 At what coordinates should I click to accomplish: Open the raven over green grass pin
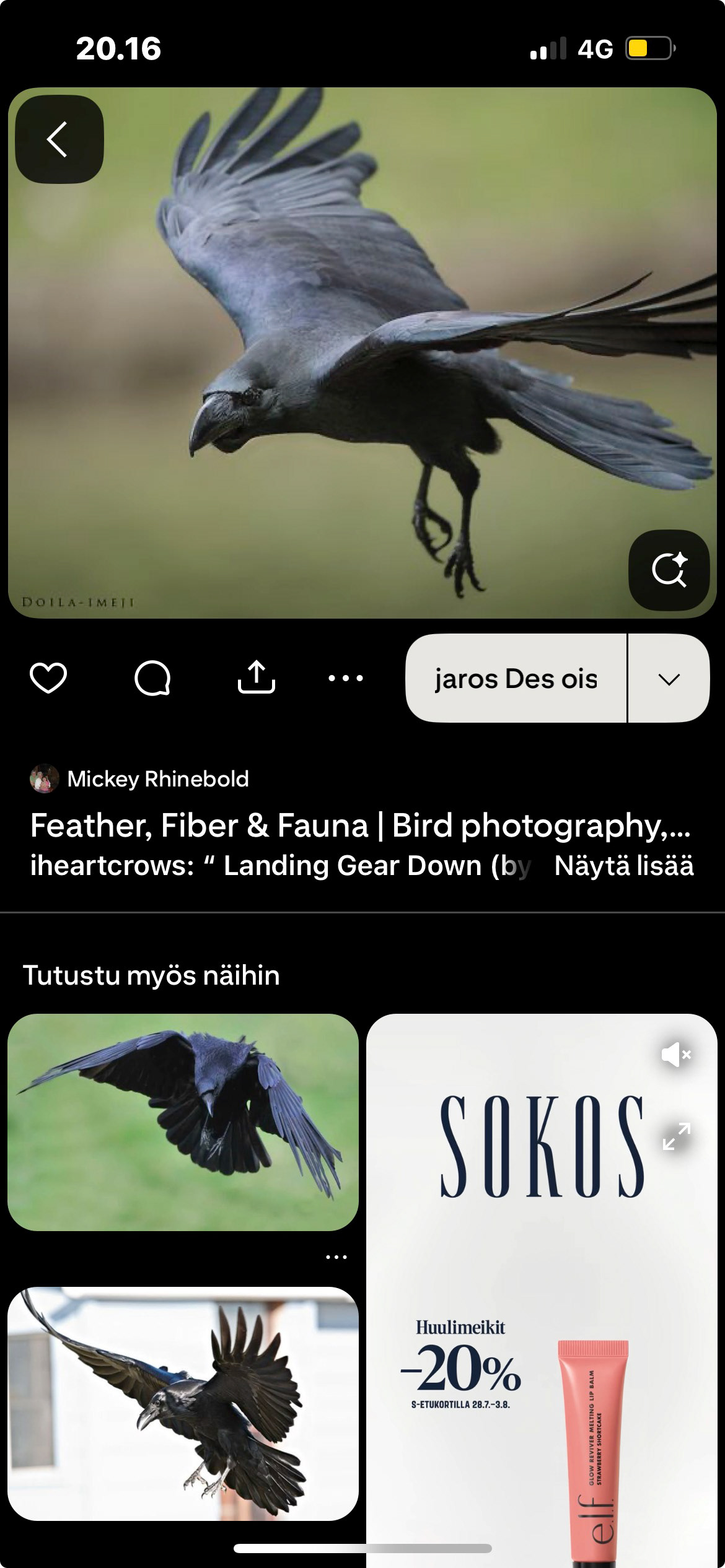pos(183,1122)
